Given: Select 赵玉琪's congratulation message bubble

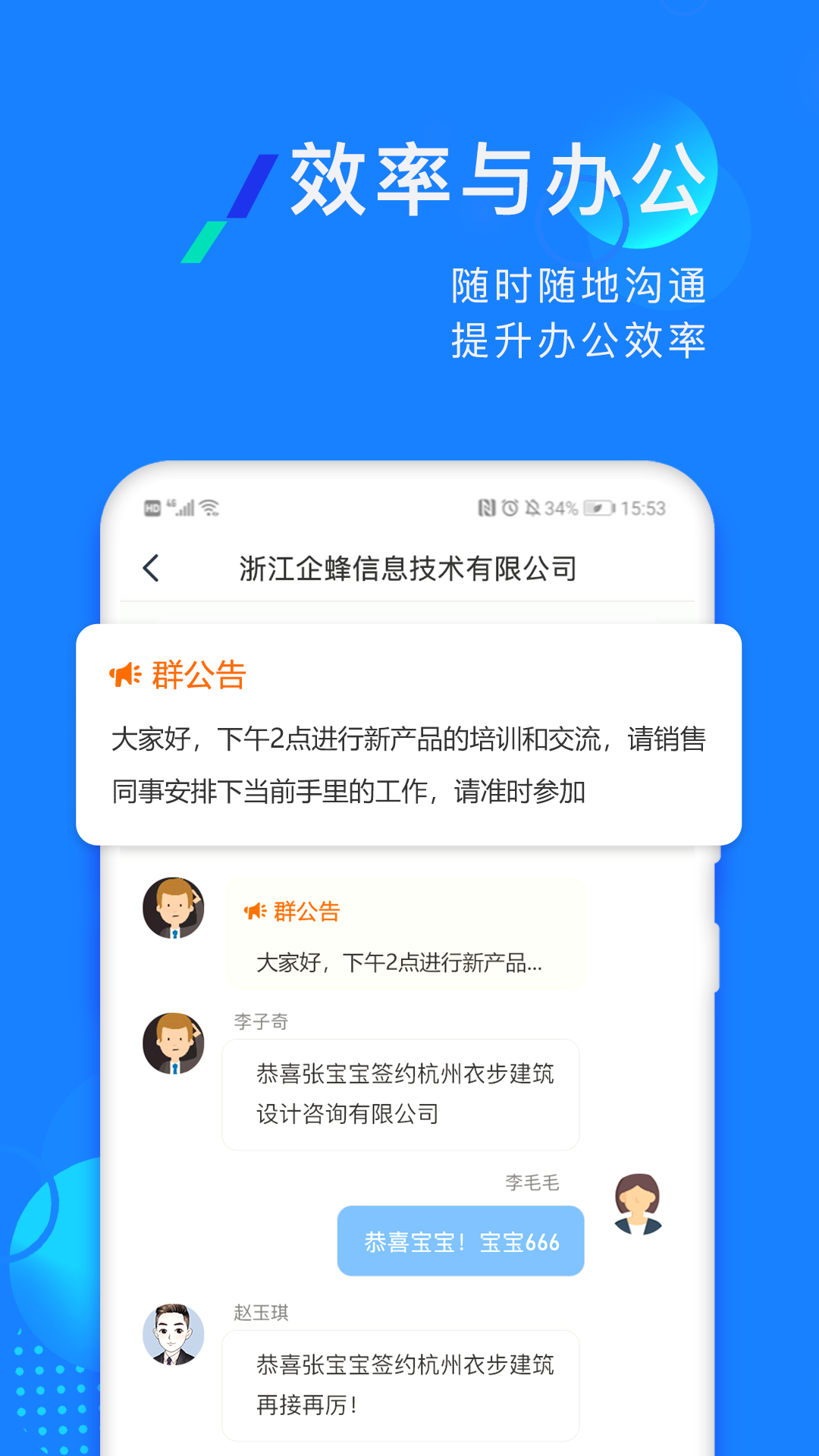Looking at the screenshot, I should 402,1384.
